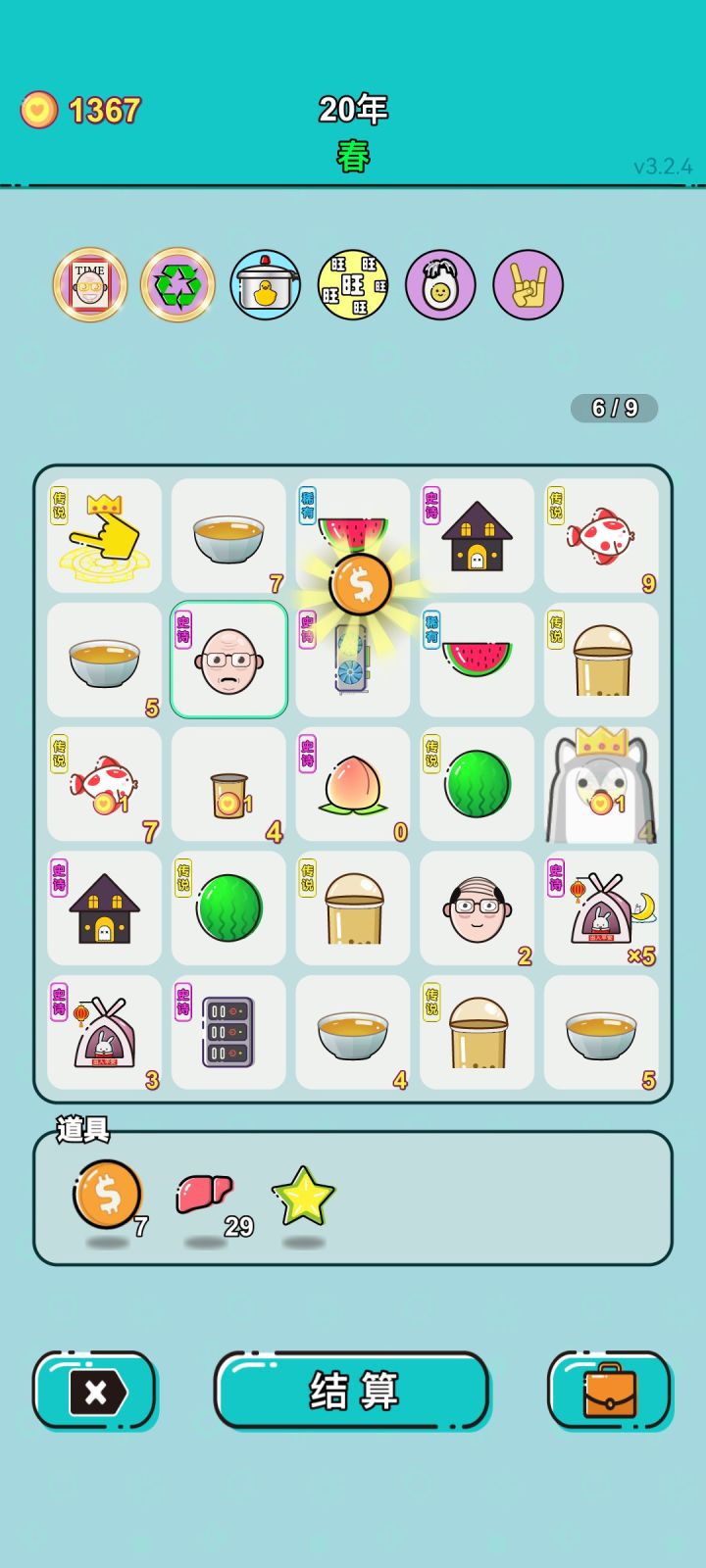Open the briefcase inventory button

tap(610, 1392)
